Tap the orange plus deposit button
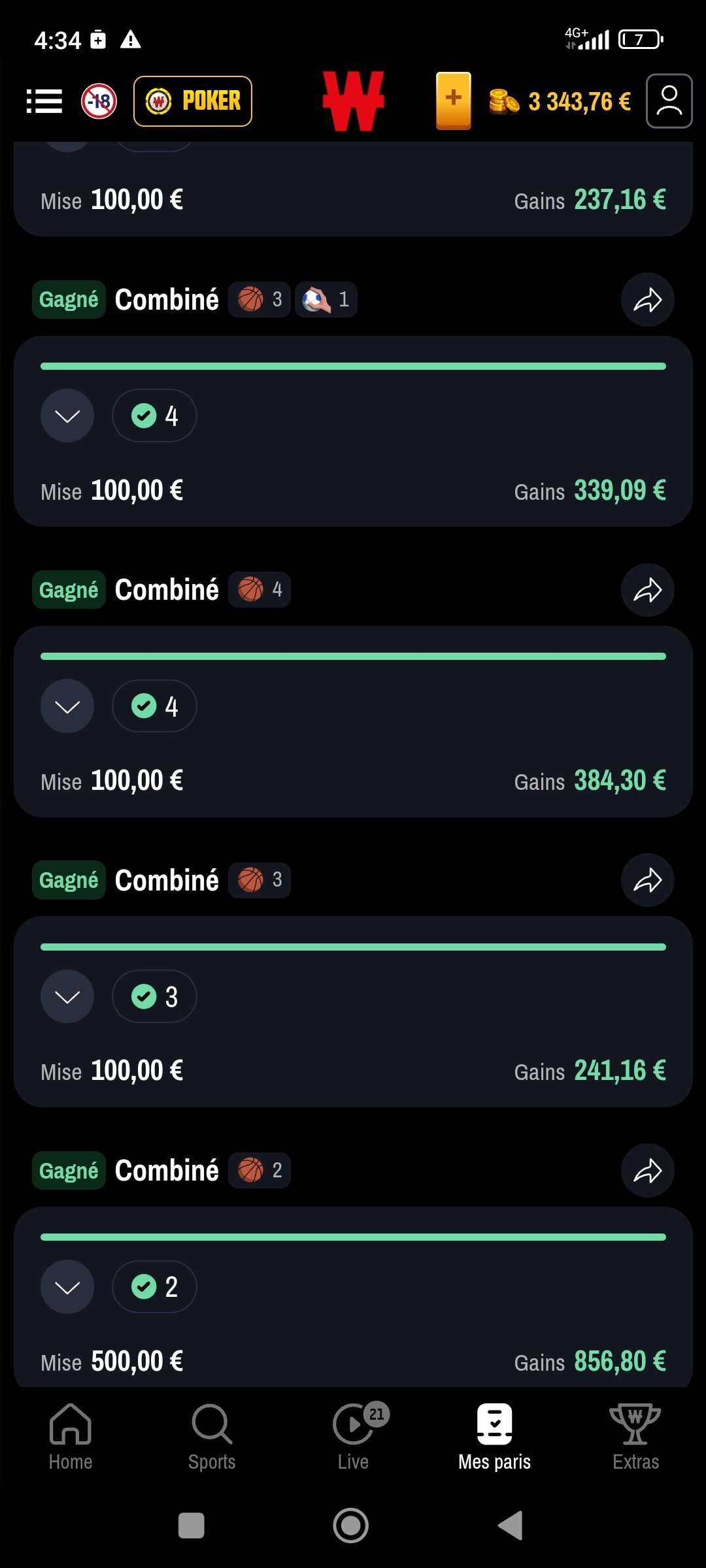Viewport: 706px width, 1568px height. [x=454, y=101]
